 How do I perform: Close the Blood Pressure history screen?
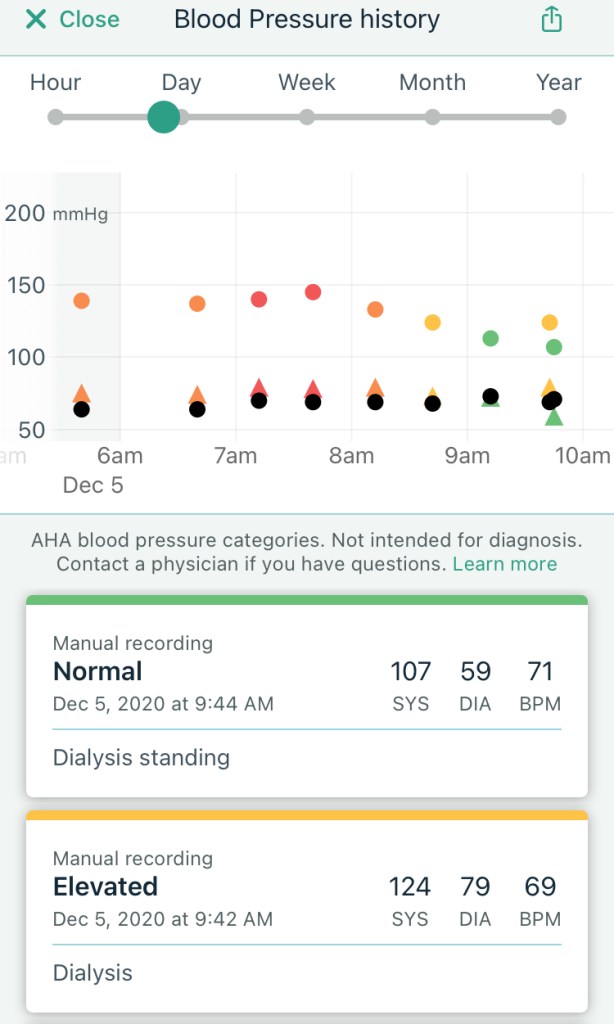coord(71,20)
